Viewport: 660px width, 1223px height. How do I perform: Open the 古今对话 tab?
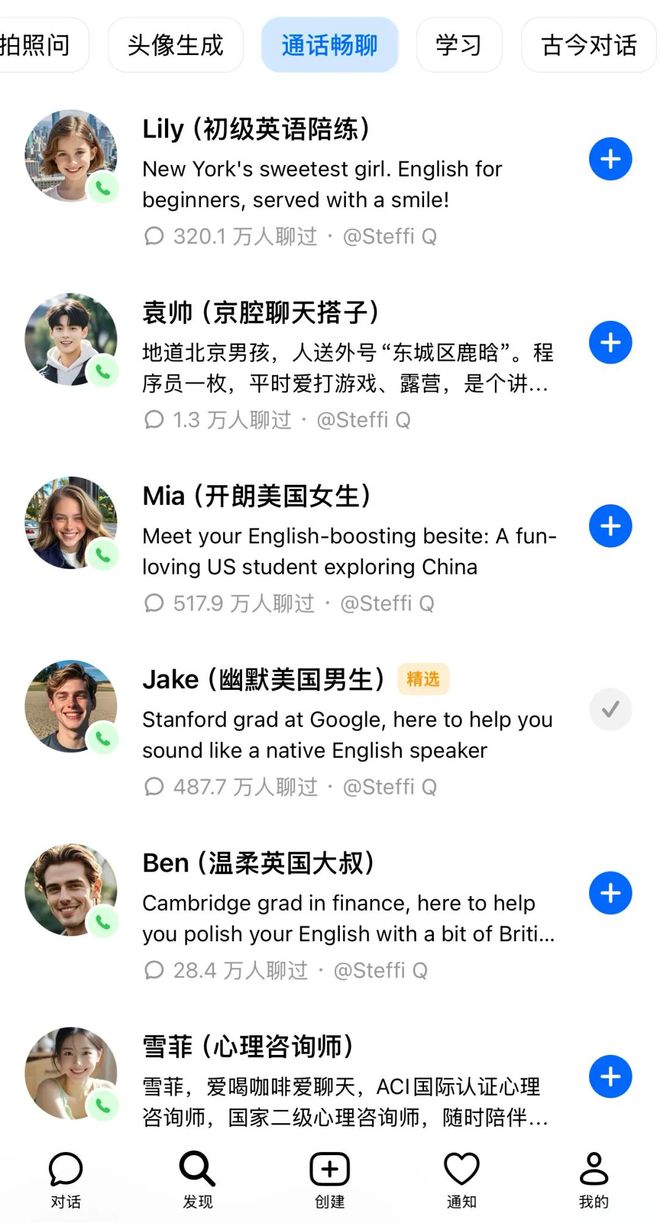click(589, 45)
